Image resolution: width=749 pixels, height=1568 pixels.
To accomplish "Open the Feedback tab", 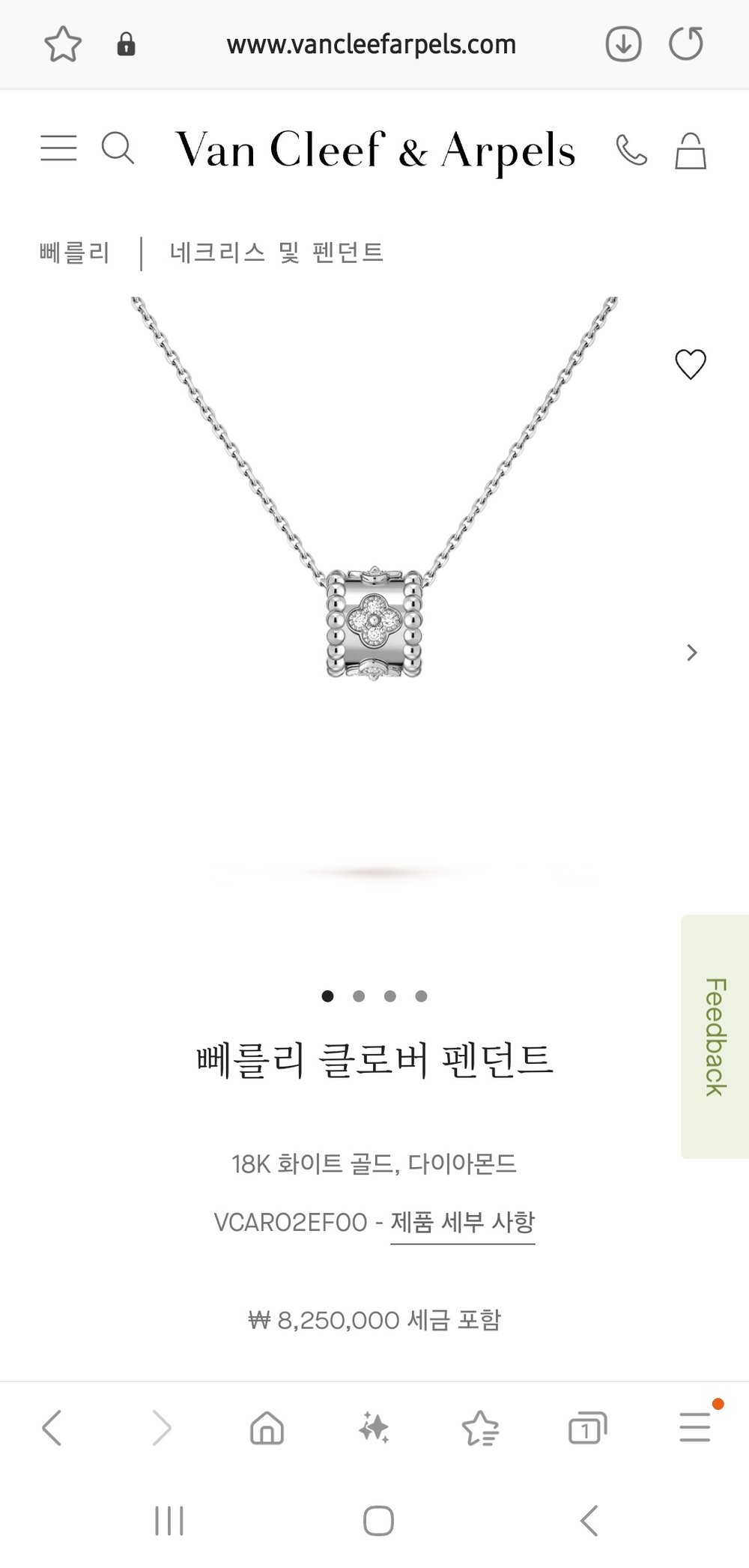I will [715, 1036].
